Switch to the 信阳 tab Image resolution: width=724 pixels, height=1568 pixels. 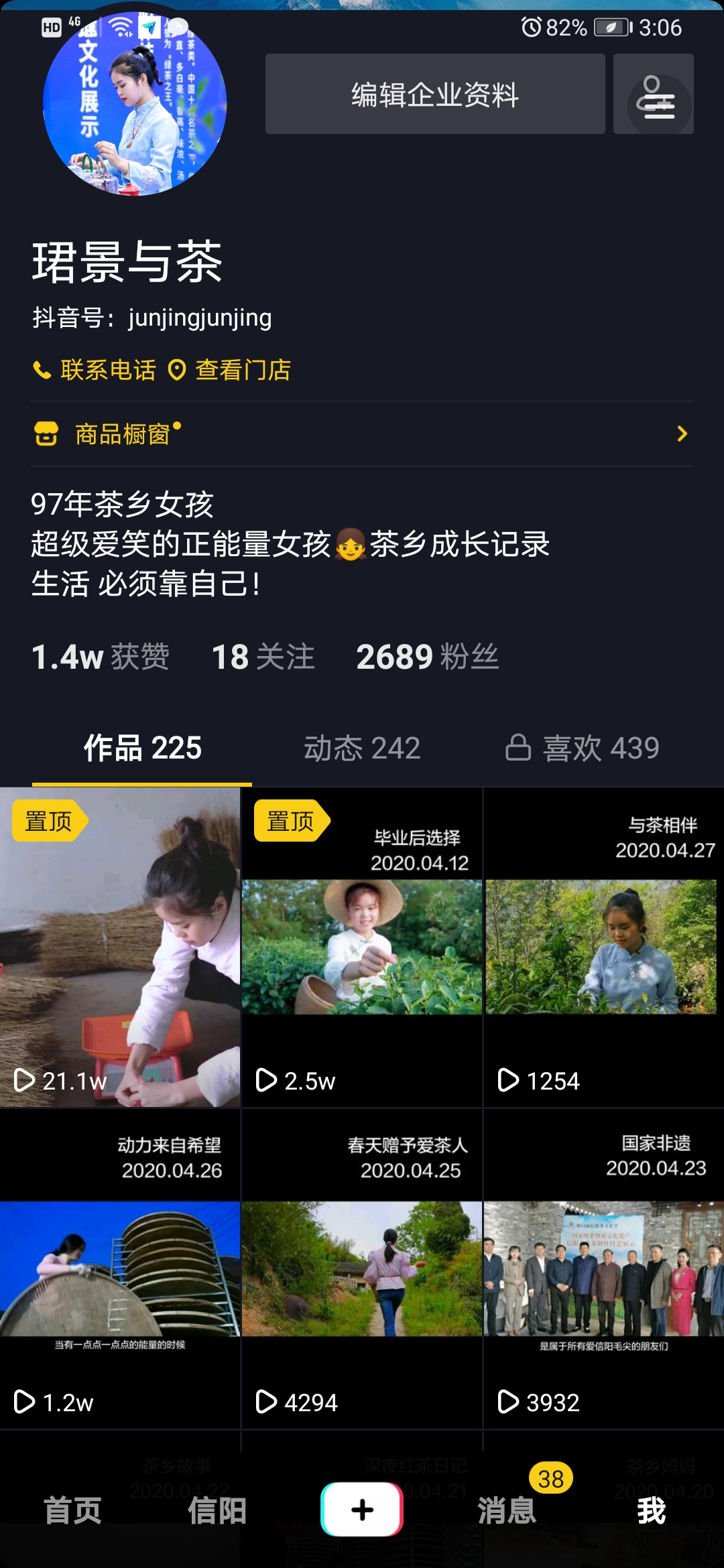pyautogui.click(x=217, y=1510)
